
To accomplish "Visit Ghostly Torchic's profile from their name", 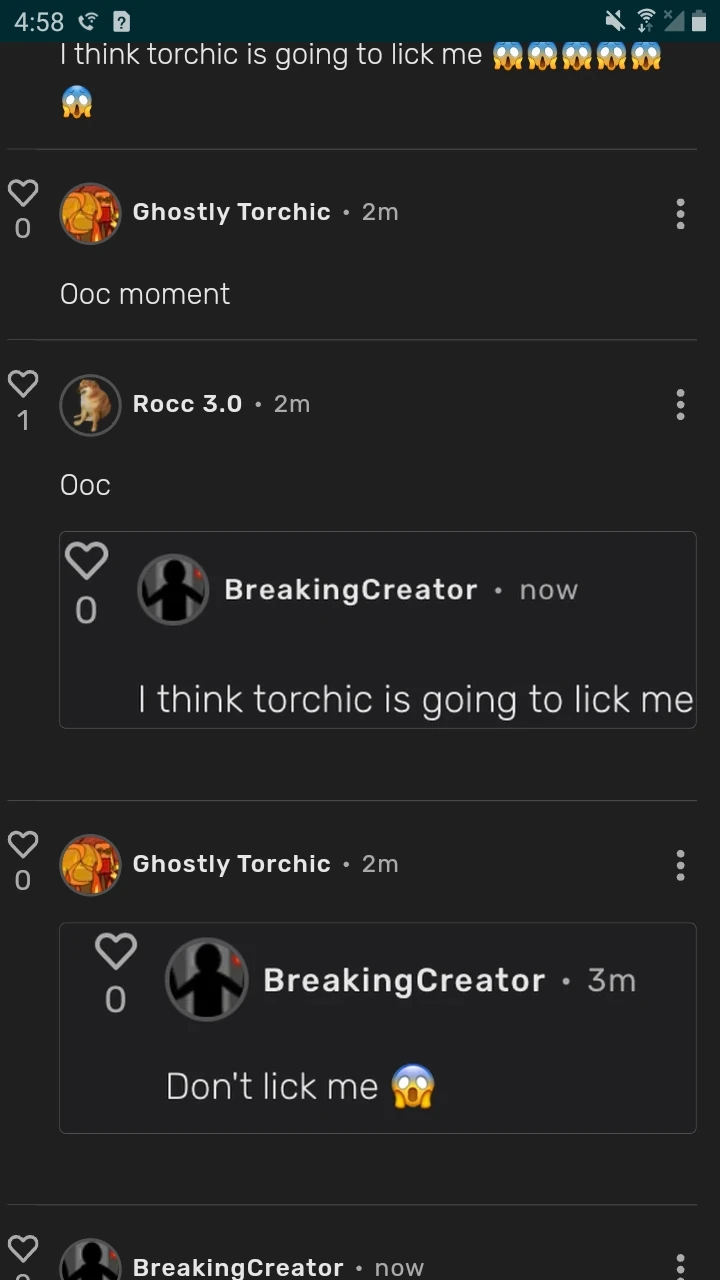I will coord(231,211).
